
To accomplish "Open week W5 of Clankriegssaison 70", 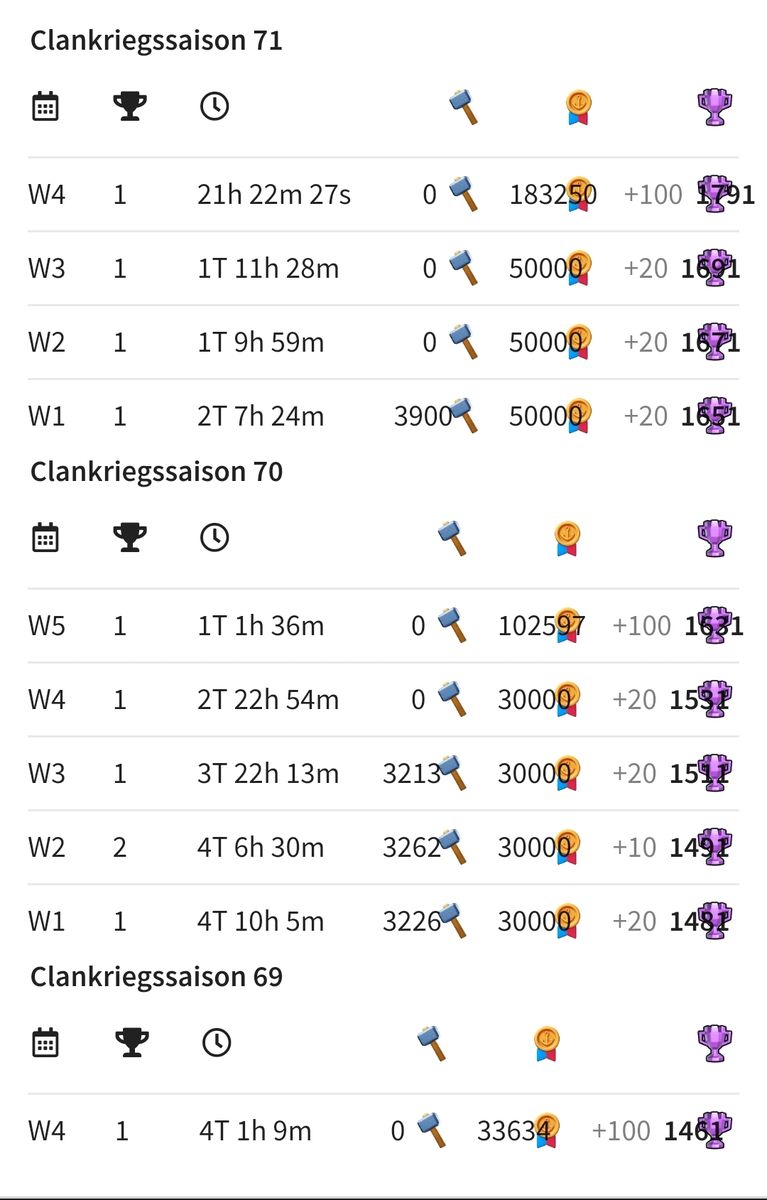I will click(x=383, y=626).
